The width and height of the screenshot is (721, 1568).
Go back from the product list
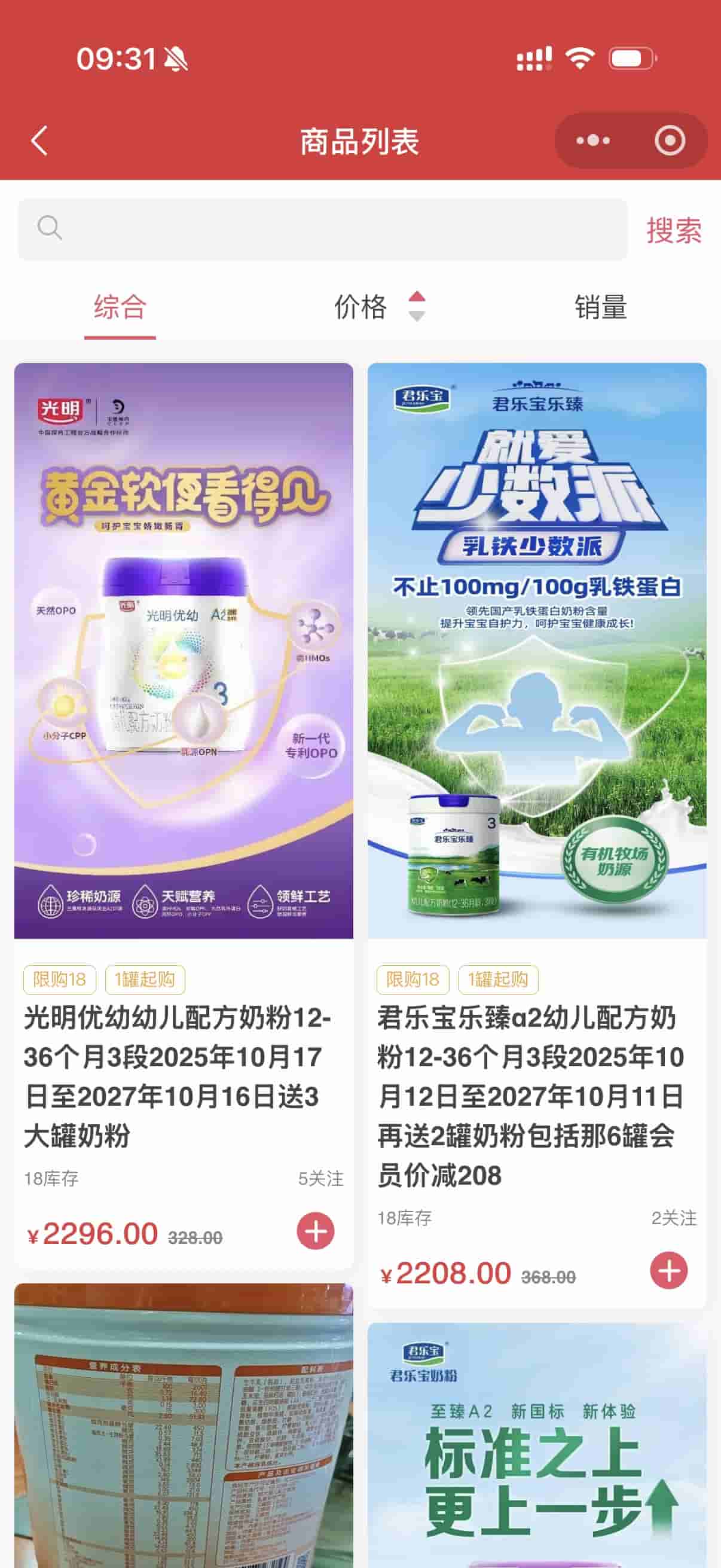tap(39, 141)
